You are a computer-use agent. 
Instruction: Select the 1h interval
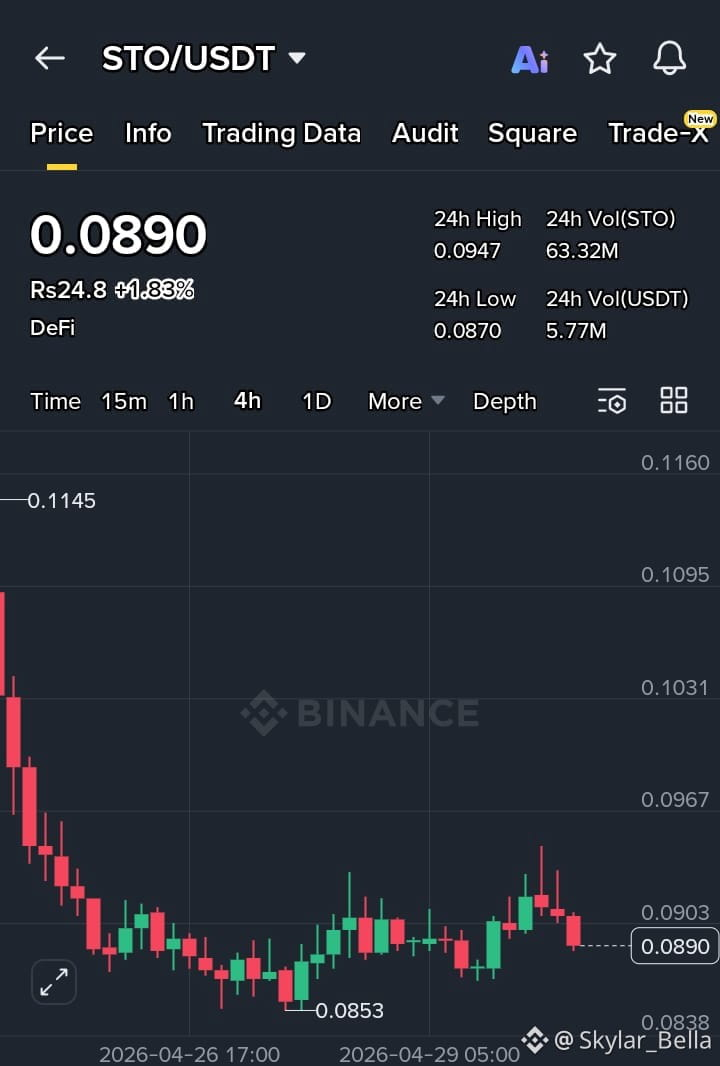(181, 401)
